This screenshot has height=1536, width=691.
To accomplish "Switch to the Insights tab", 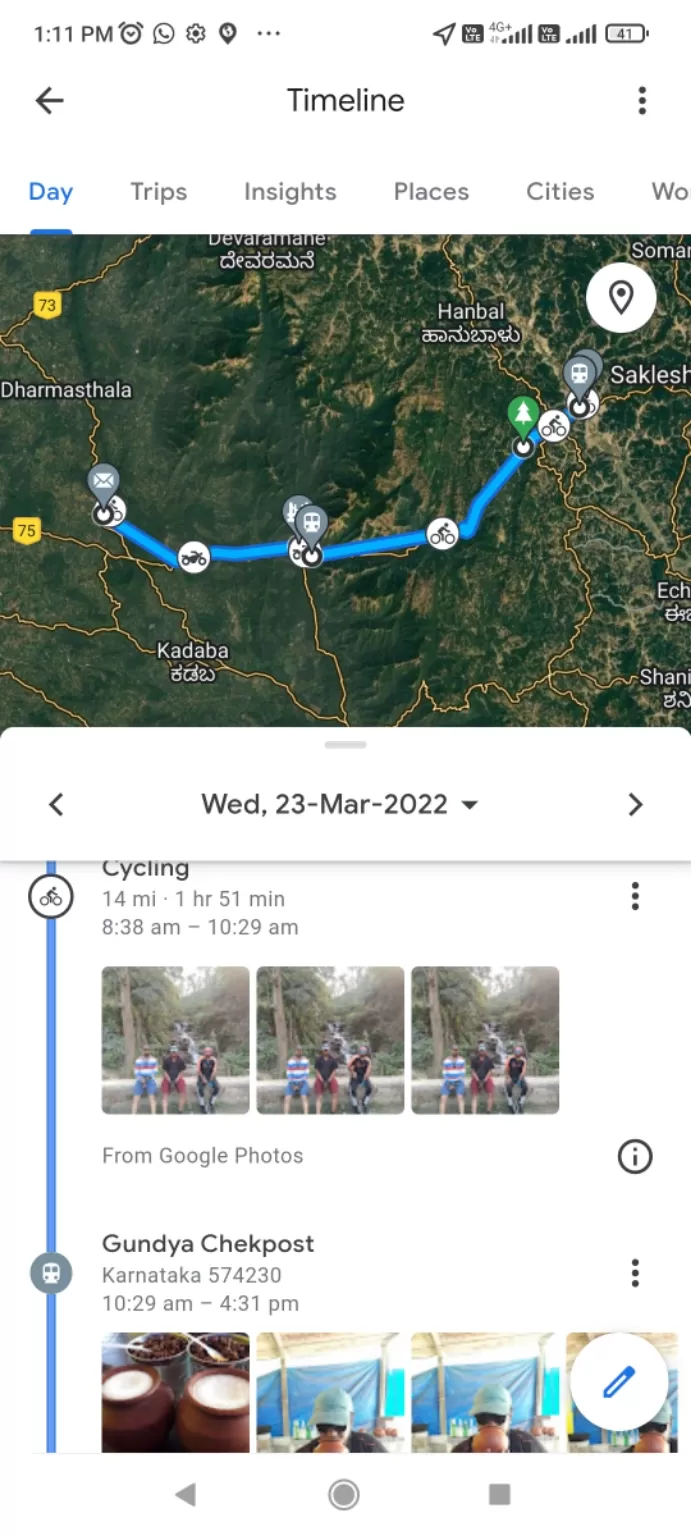I will (290, 192).
